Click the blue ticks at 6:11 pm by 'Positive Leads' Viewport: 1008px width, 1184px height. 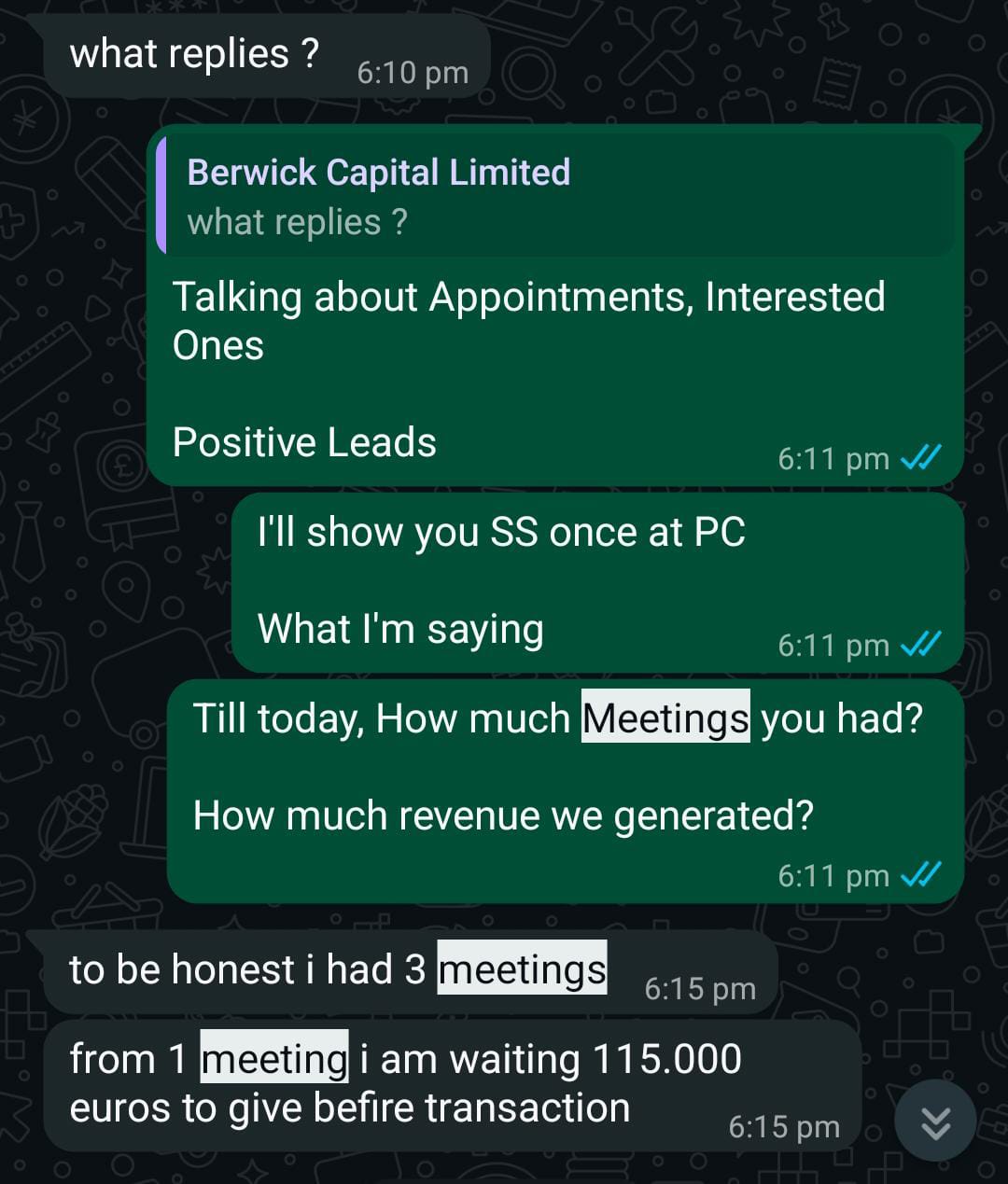[921, 456]
